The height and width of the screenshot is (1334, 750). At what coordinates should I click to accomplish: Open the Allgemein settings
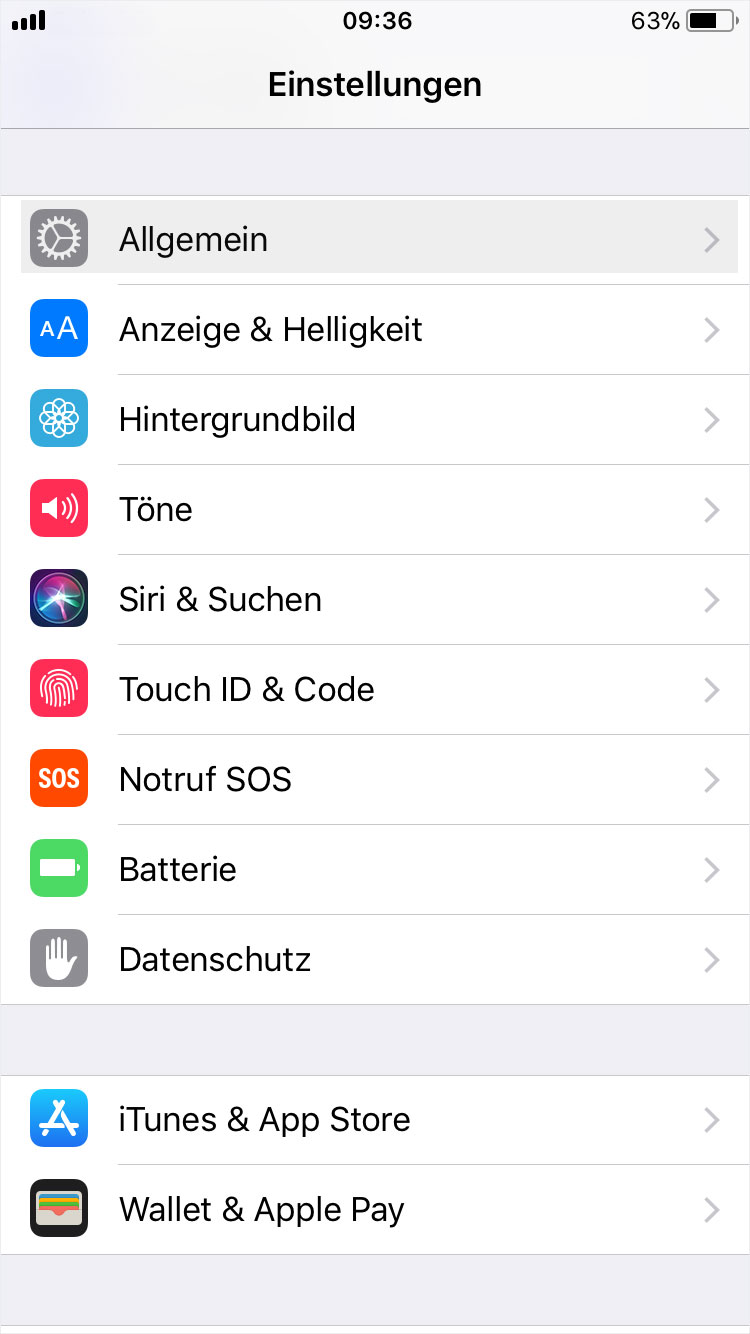(x=375, y=240)
